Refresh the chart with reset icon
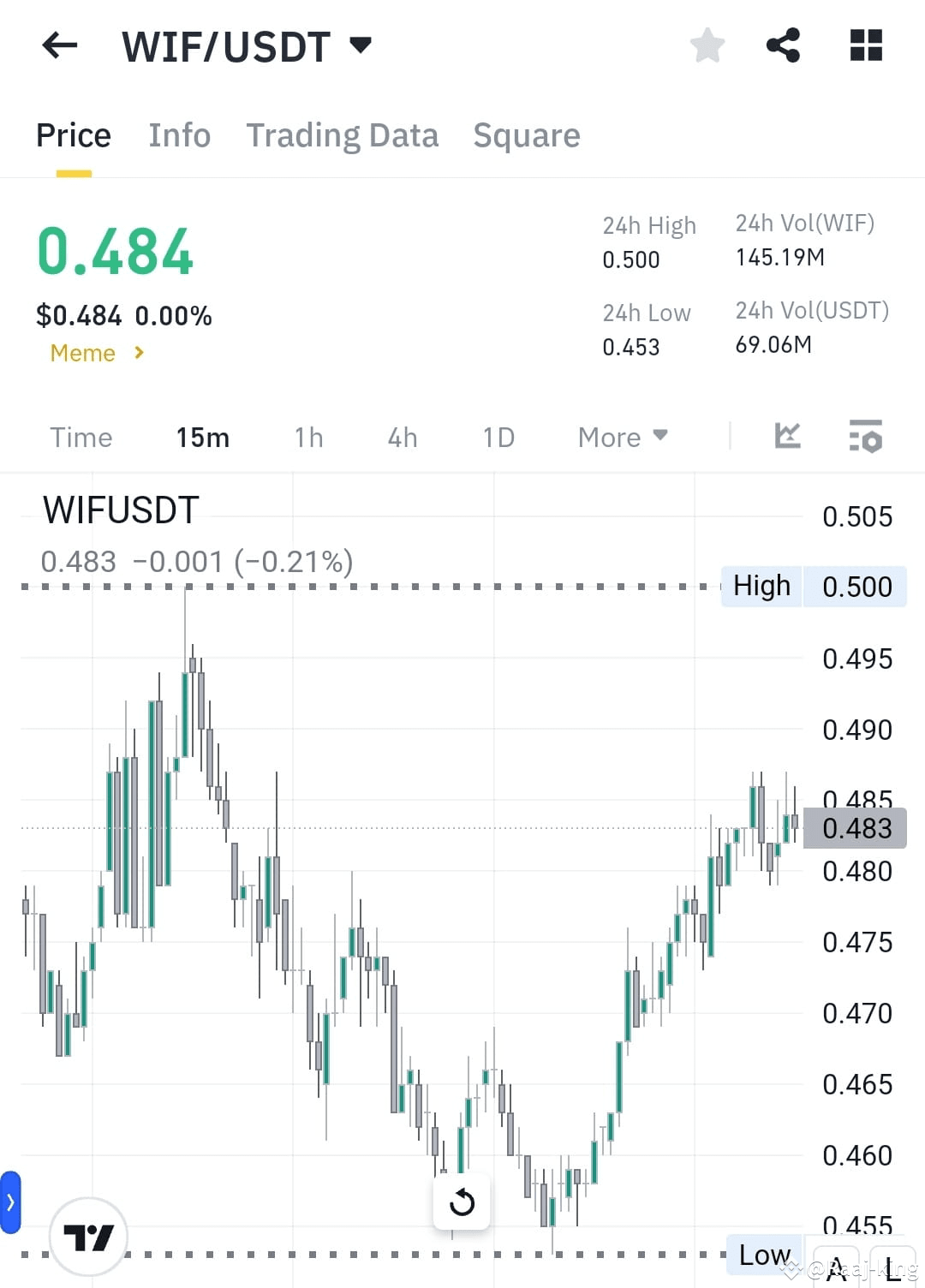Screen dimensions: 925x1288 pyautogui.click(x=462, y=1202)
